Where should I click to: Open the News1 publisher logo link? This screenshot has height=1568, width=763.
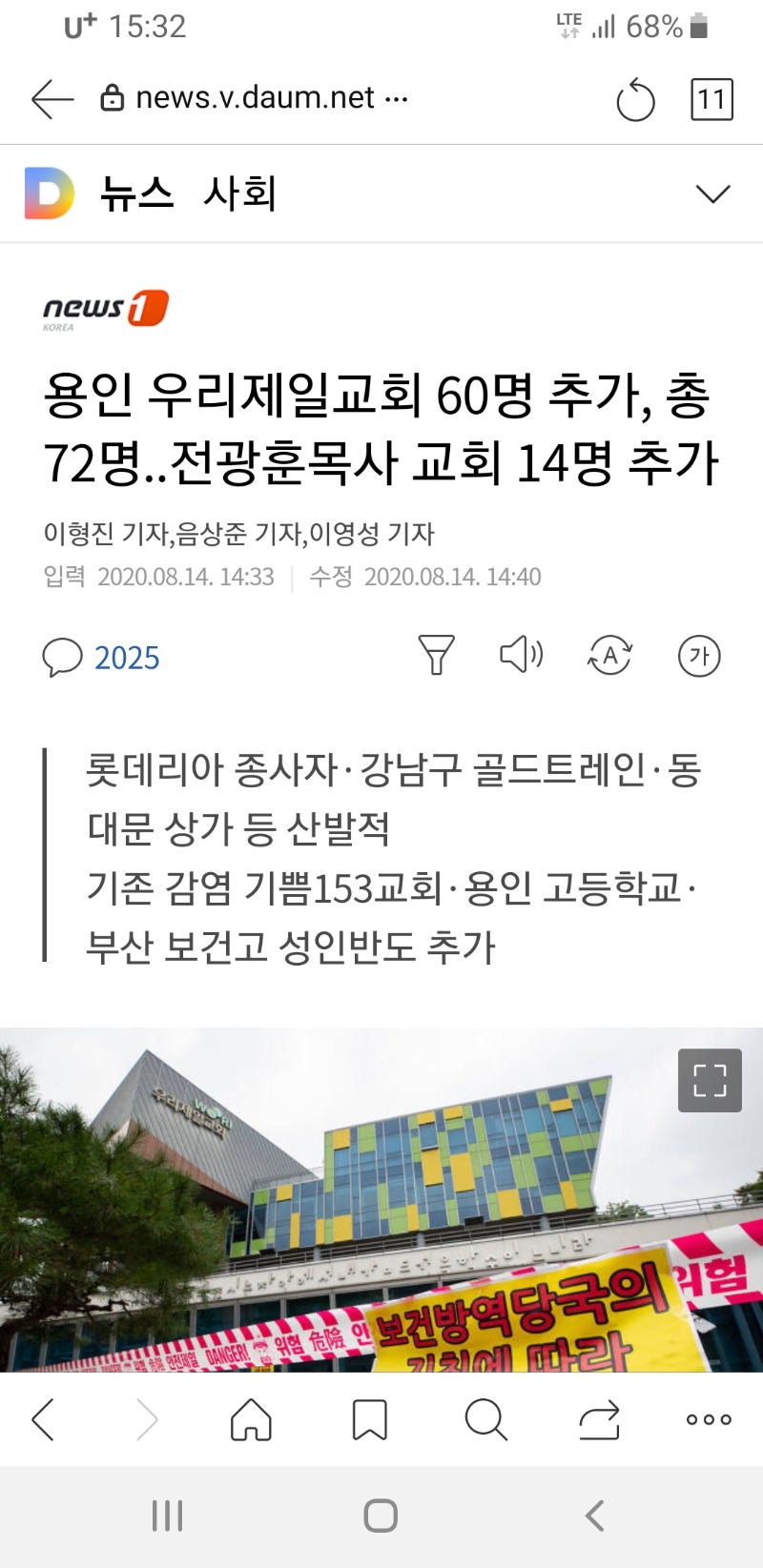[x=105, y=309]
